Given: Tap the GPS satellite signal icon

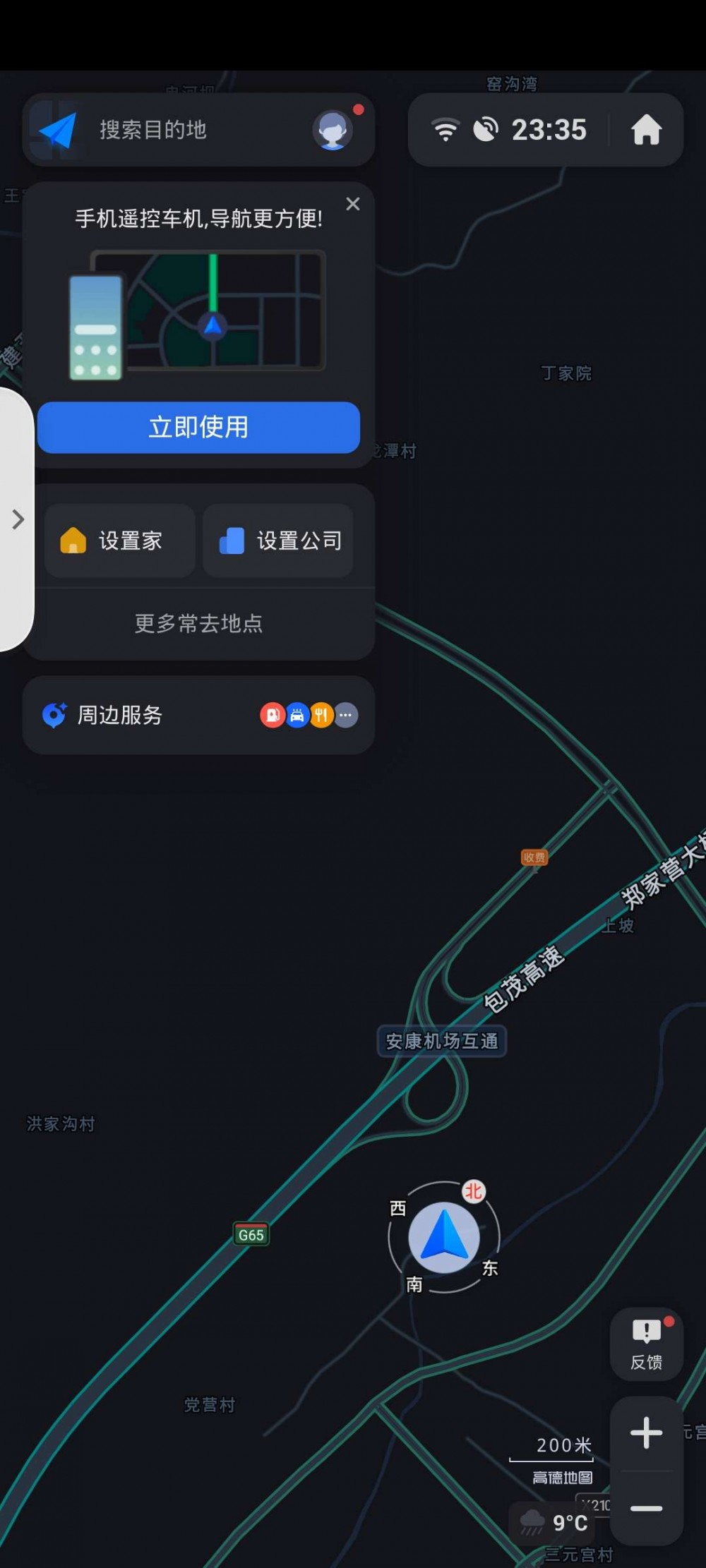Looking at the screenshot, I should pos(487,128).
